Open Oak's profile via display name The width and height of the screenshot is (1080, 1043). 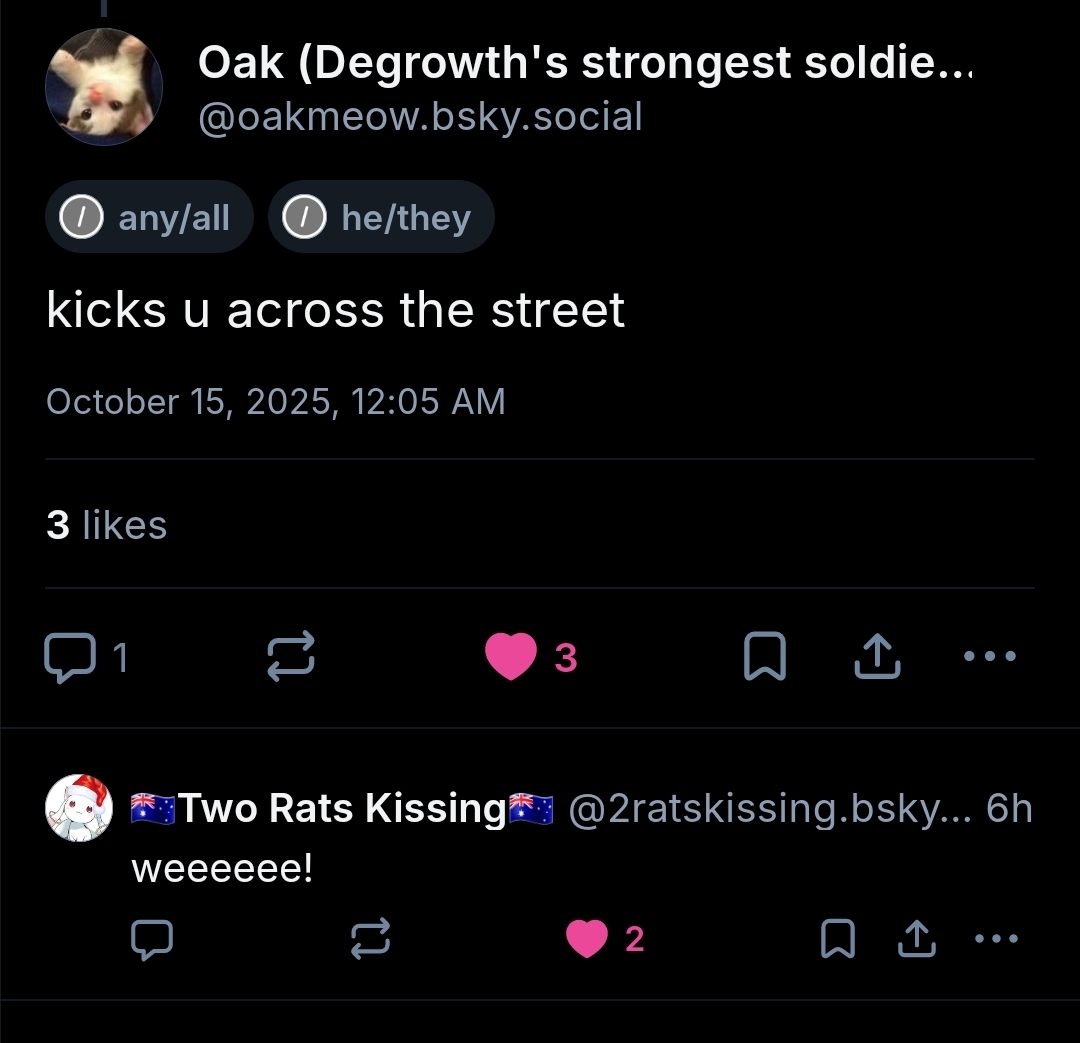(584, 64)
